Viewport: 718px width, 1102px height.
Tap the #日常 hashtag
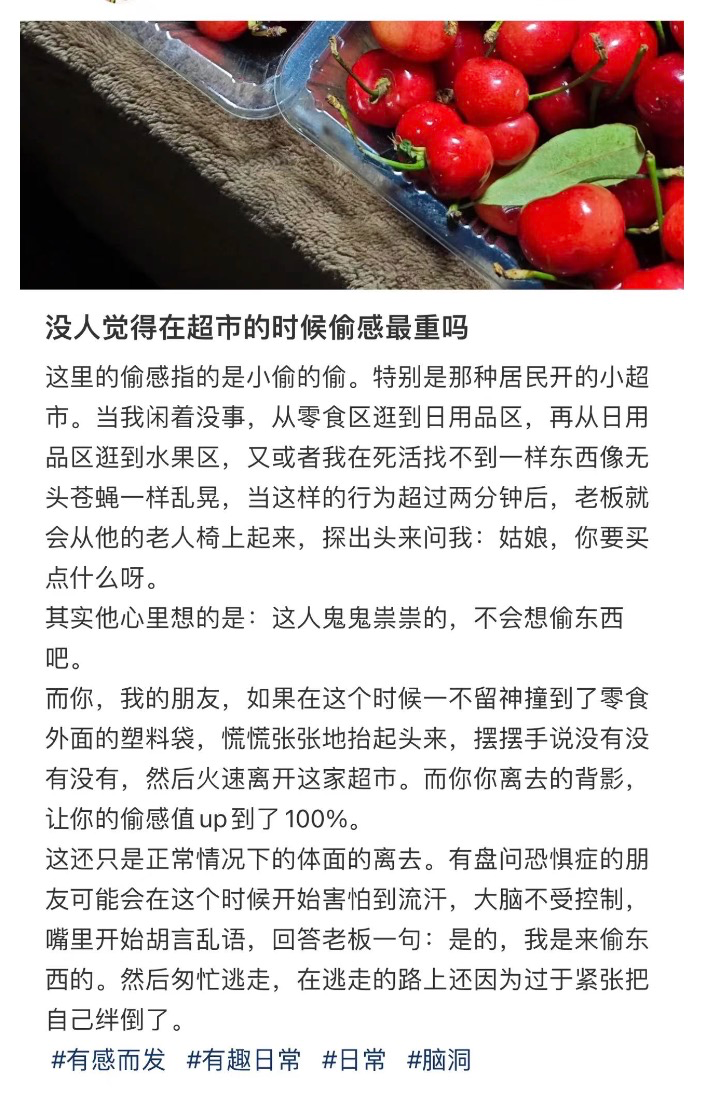click(353, 1060)
